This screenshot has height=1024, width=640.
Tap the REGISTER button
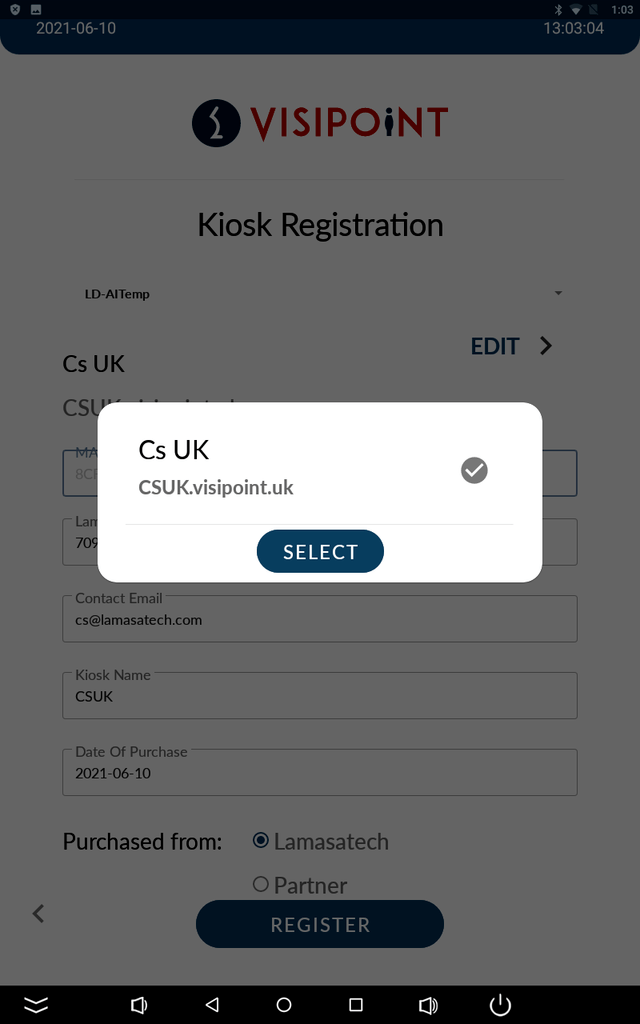pyautogui.click(x=320, y=924)
